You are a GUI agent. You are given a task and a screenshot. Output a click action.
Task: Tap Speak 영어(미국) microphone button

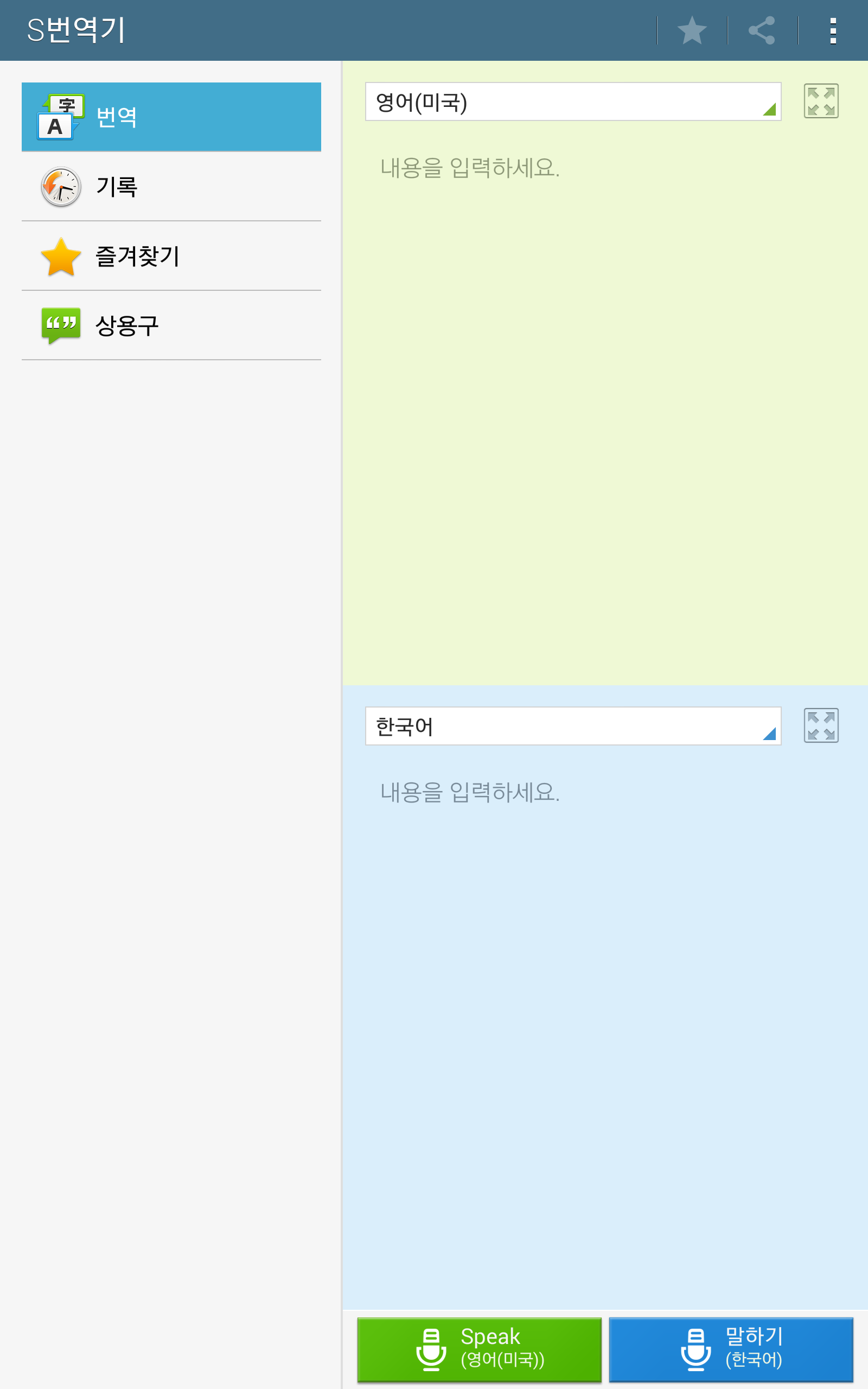(x=480, y=1349)
